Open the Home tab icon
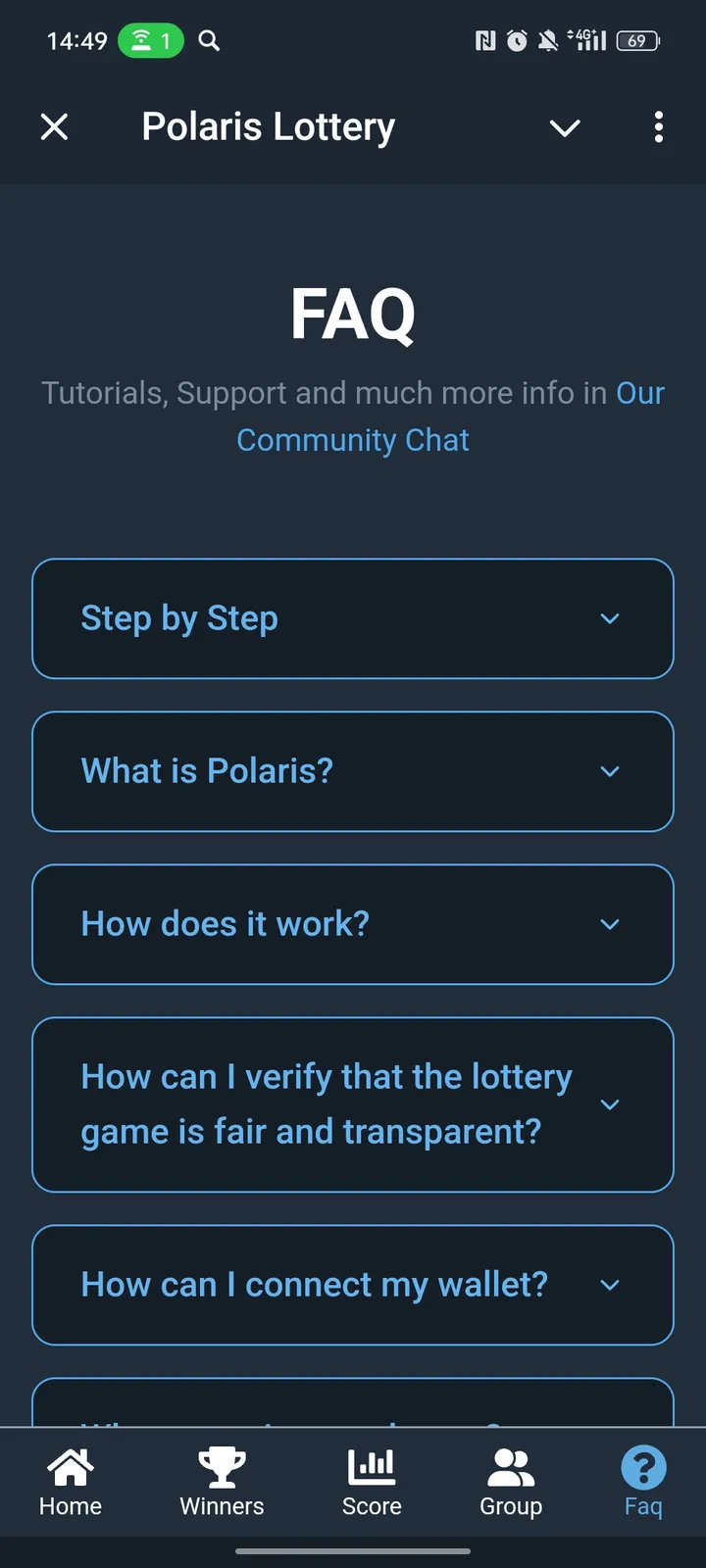This screenshot has width=706, height=1568. (70, 1465)
